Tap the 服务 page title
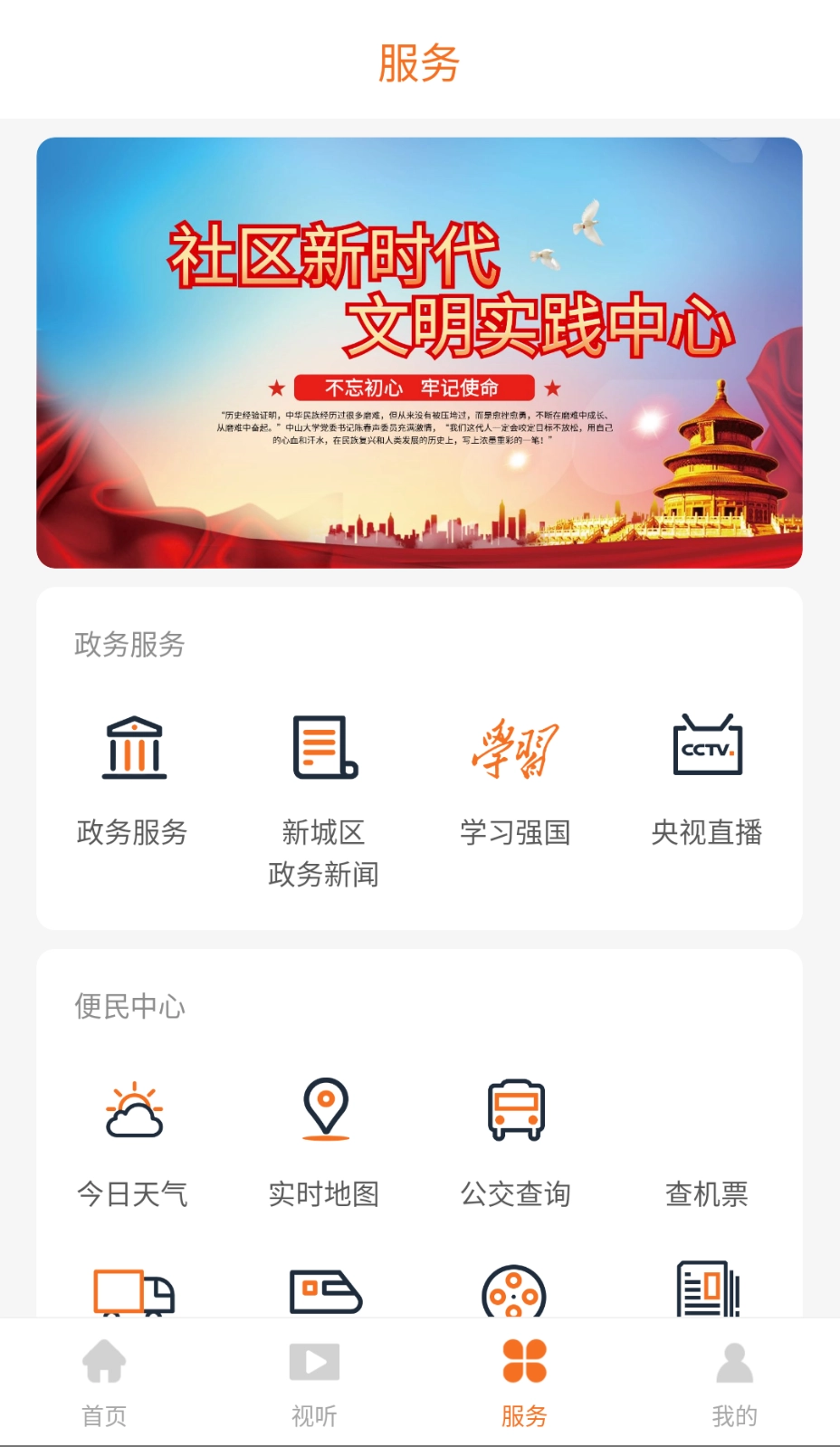 tap(420, 64)
